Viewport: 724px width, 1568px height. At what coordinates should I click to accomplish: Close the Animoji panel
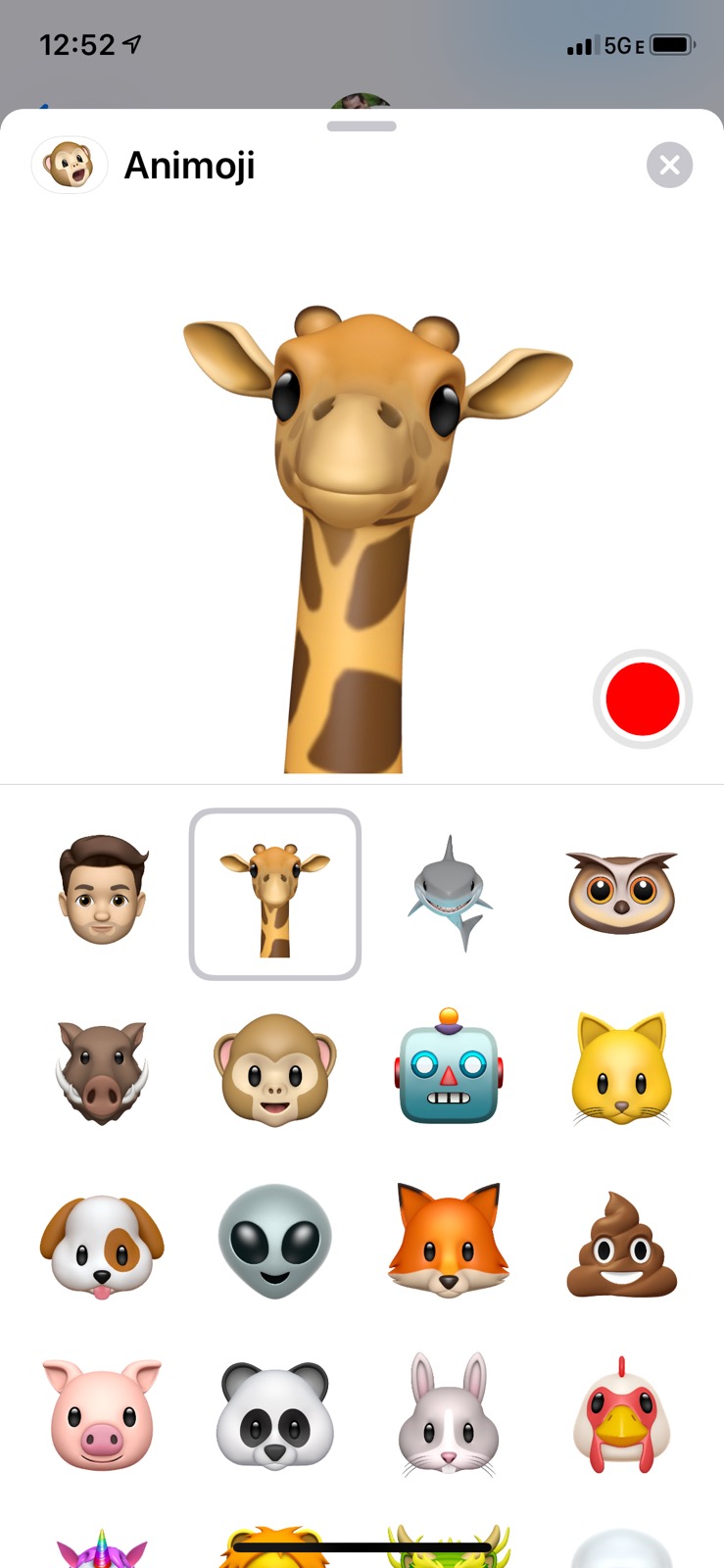pyautogui.click(x=669, y=165)
